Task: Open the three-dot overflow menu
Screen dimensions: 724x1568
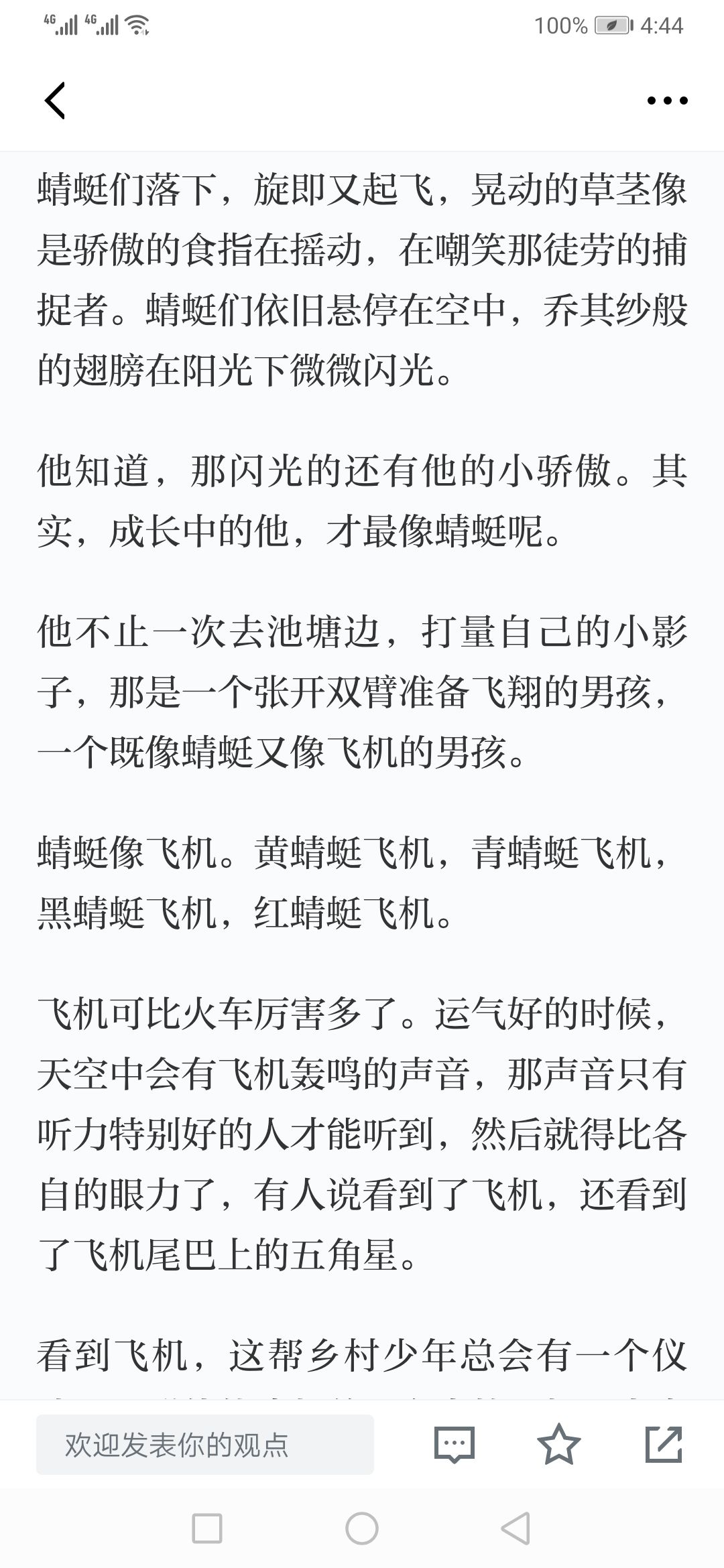Action: click(x=667, y=101)
